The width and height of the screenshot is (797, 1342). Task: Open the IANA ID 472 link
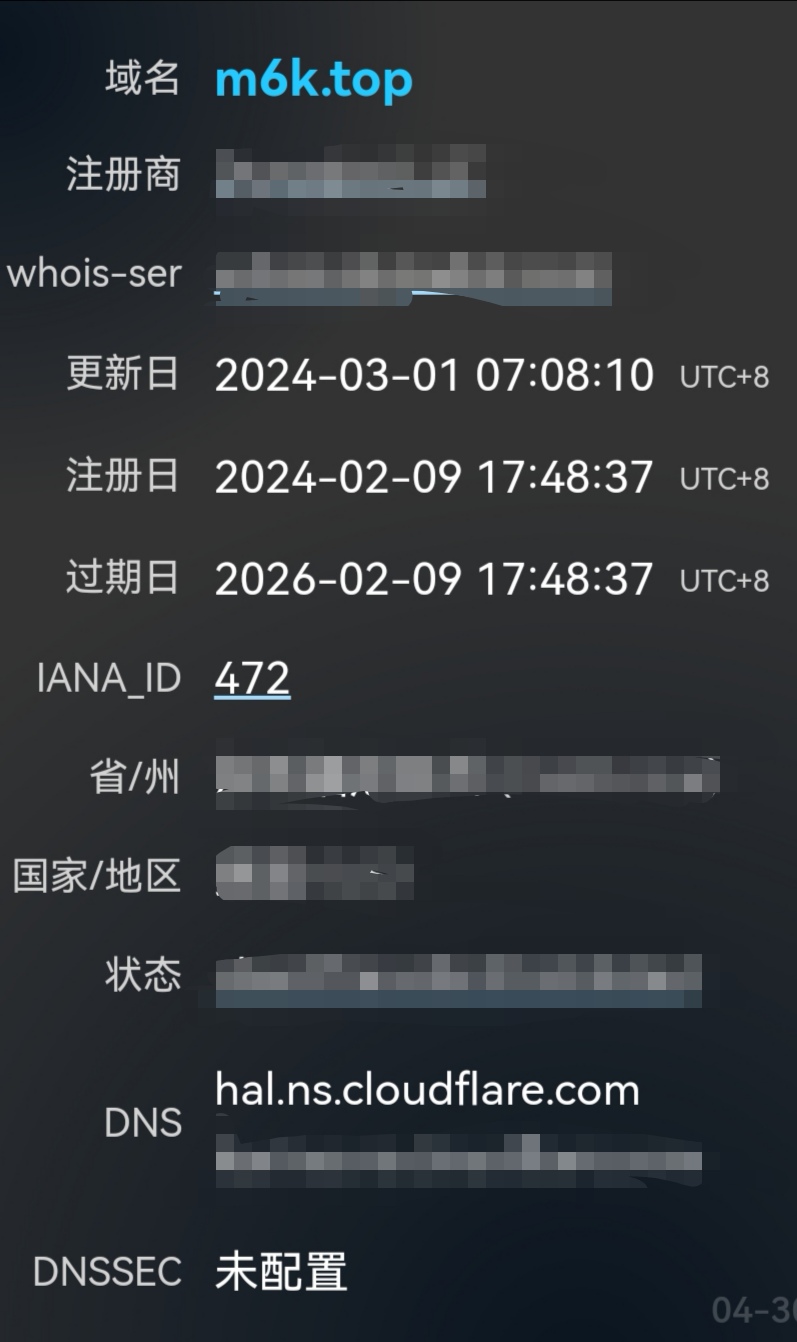tap(252, 678)
